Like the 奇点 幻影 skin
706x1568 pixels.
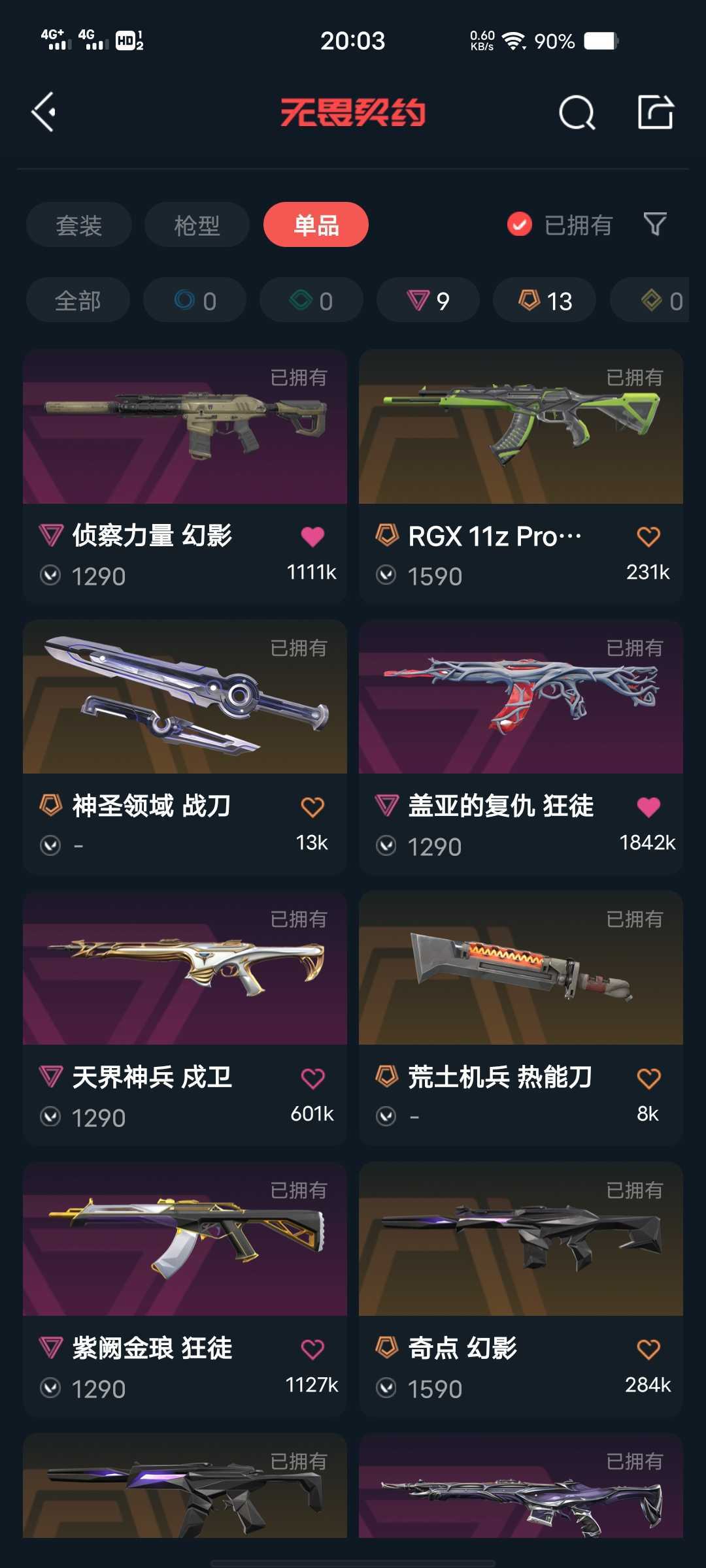tap(648, 1349)
